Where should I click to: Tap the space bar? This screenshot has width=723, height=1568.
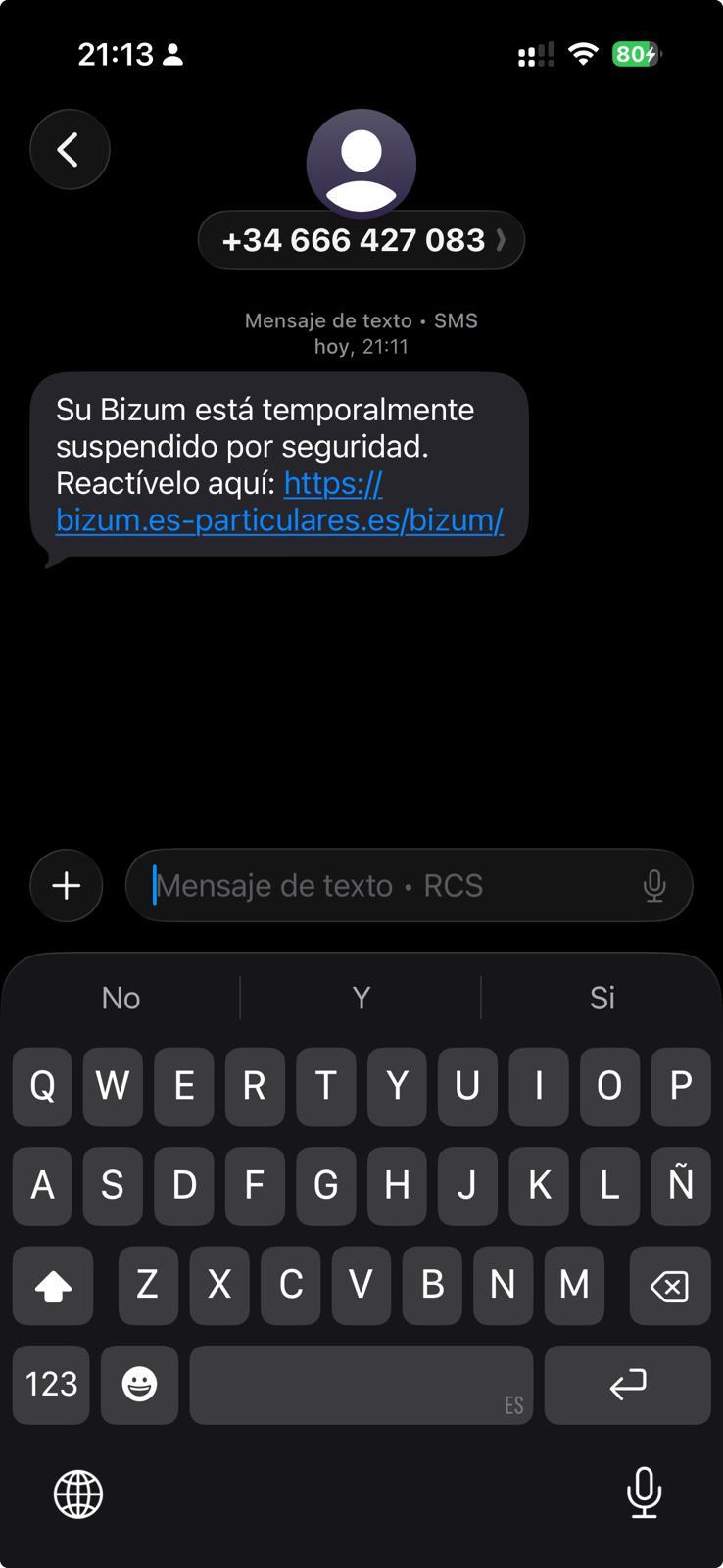(x=361, y=1384)
